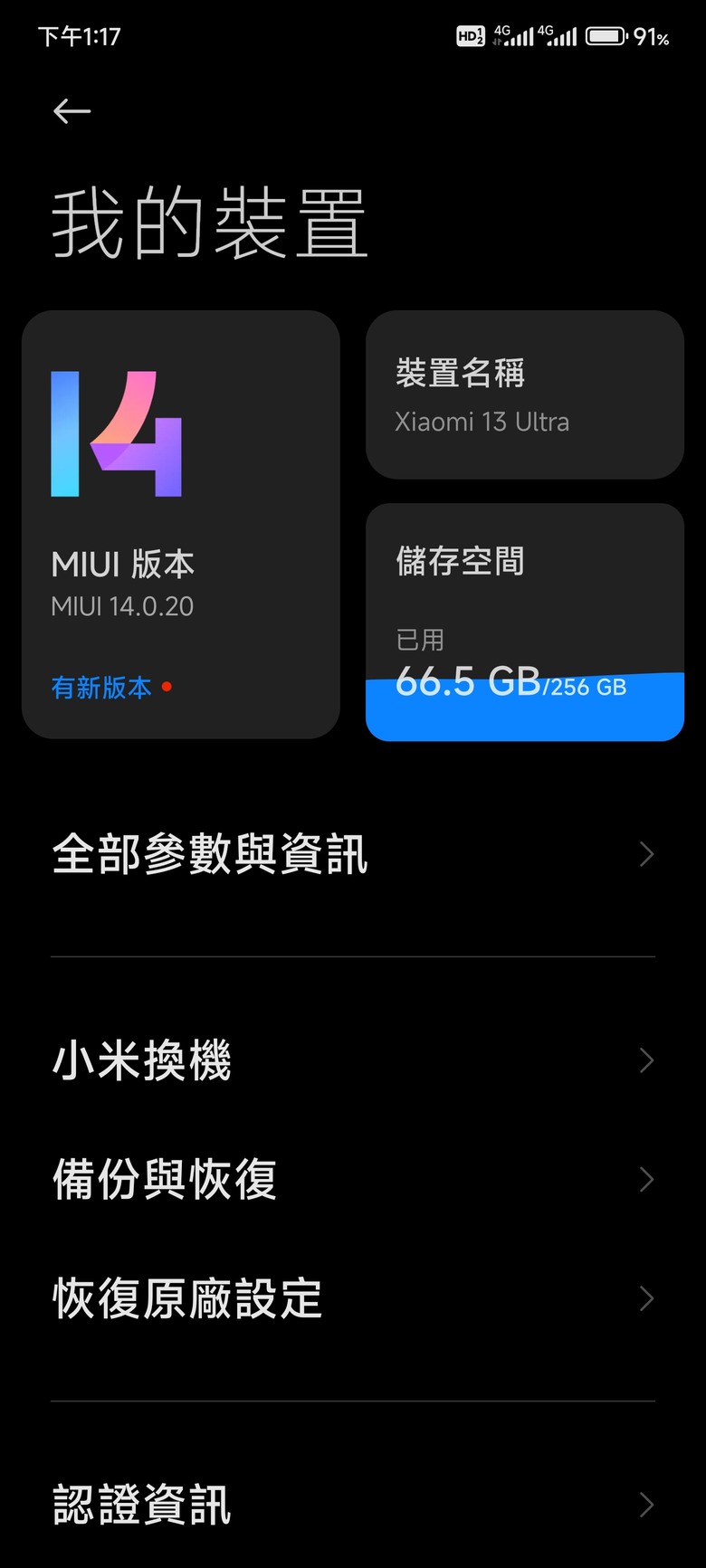Open 小米換機
The image size is (706, 1568).
tap(353, 1060)
